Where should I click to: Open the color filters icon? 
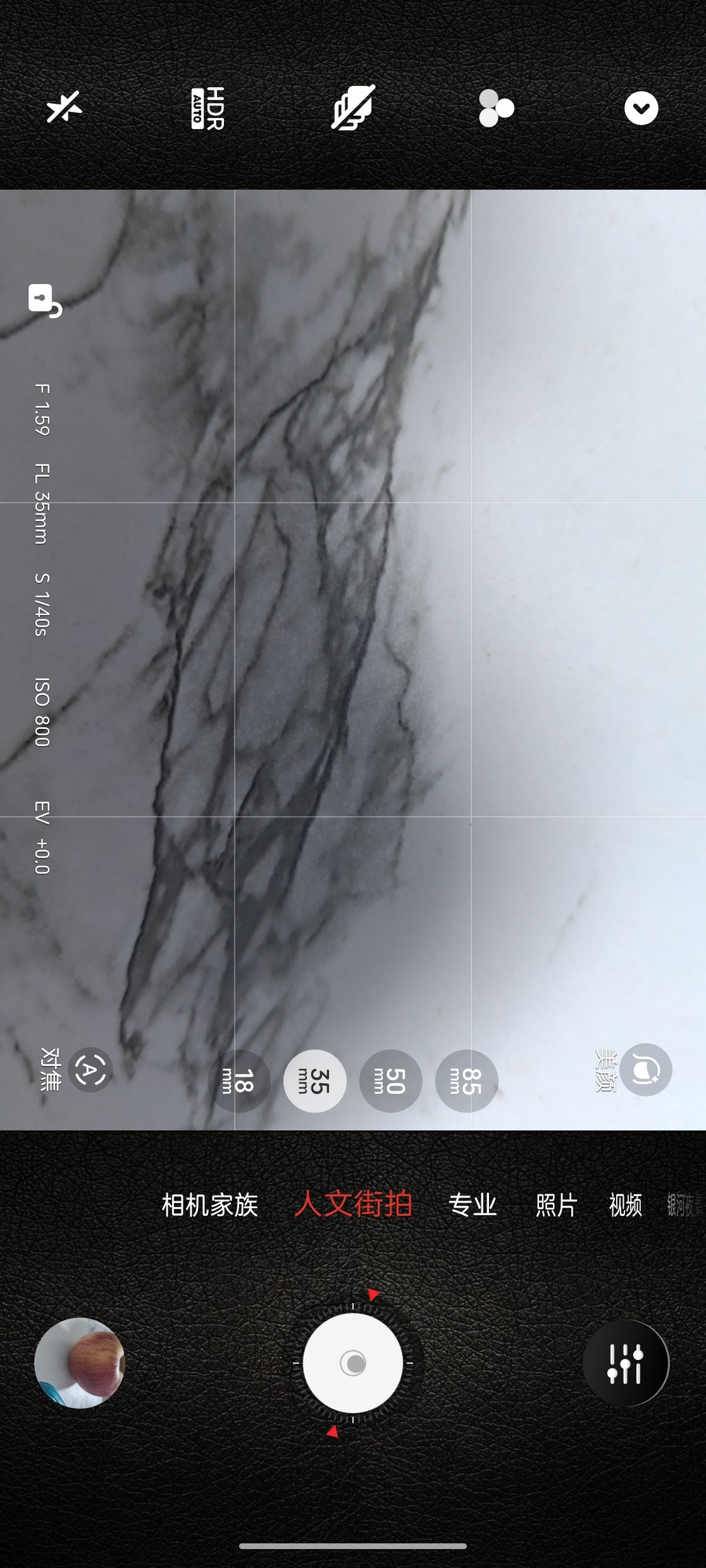click(x=496, y=109)
